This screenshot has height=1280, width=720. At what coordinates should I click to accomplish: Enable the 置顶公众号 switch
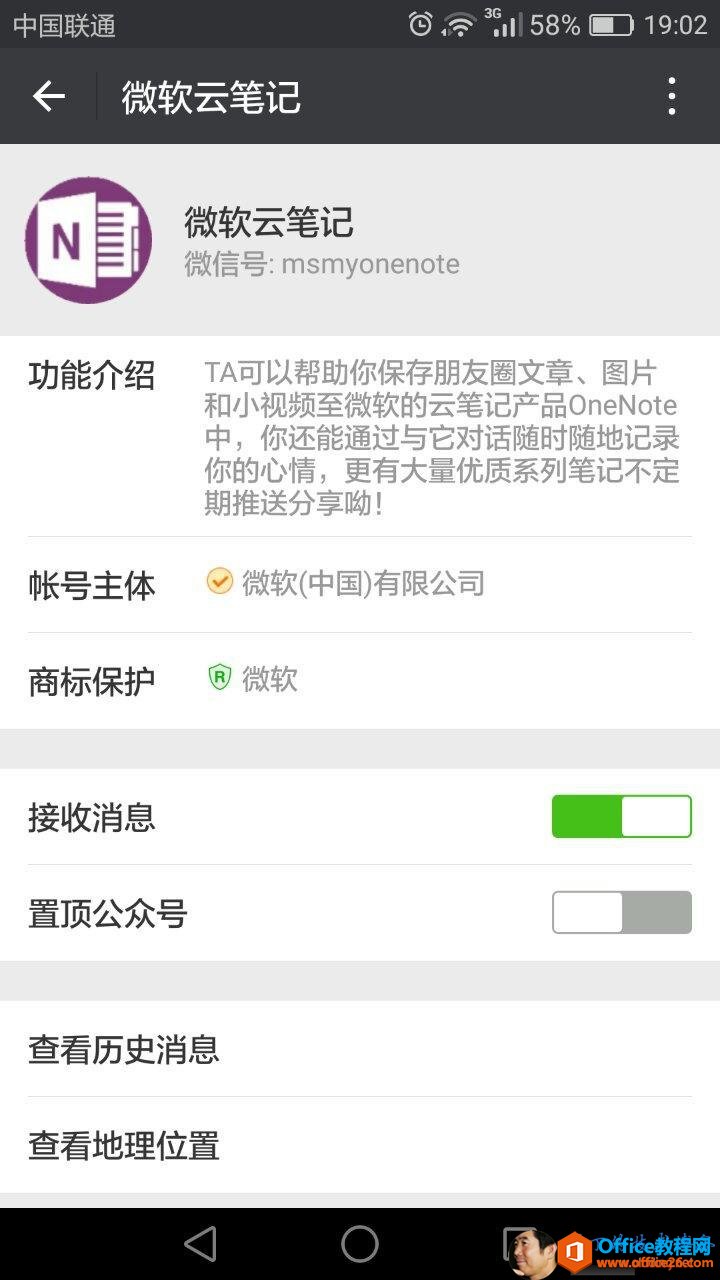pyautogui.click(x=621, y=912)
